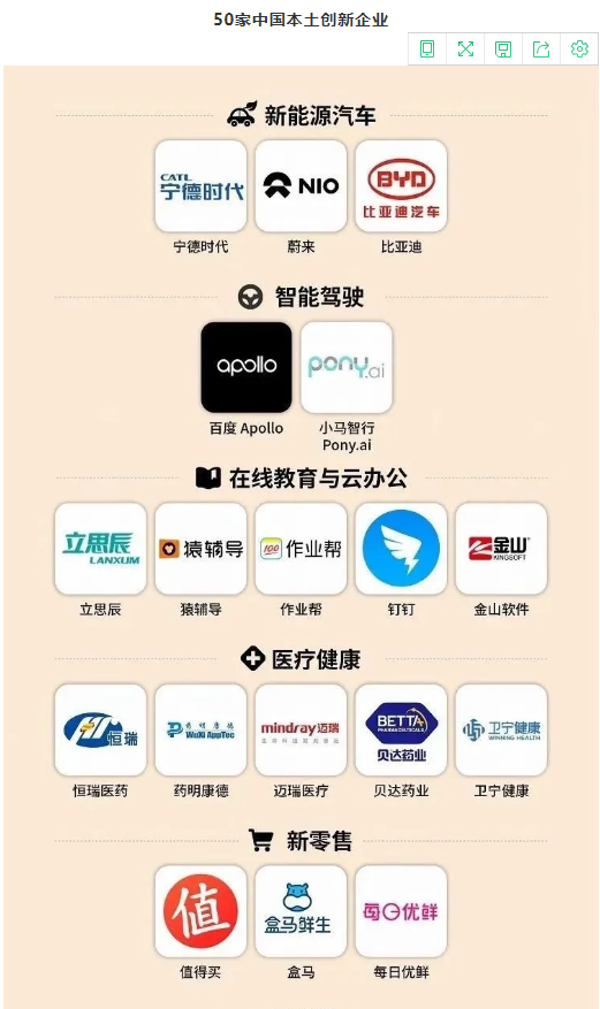Expand the image to fullscreen
Screen dimensions: 600x1009
[x=465, y=49]
